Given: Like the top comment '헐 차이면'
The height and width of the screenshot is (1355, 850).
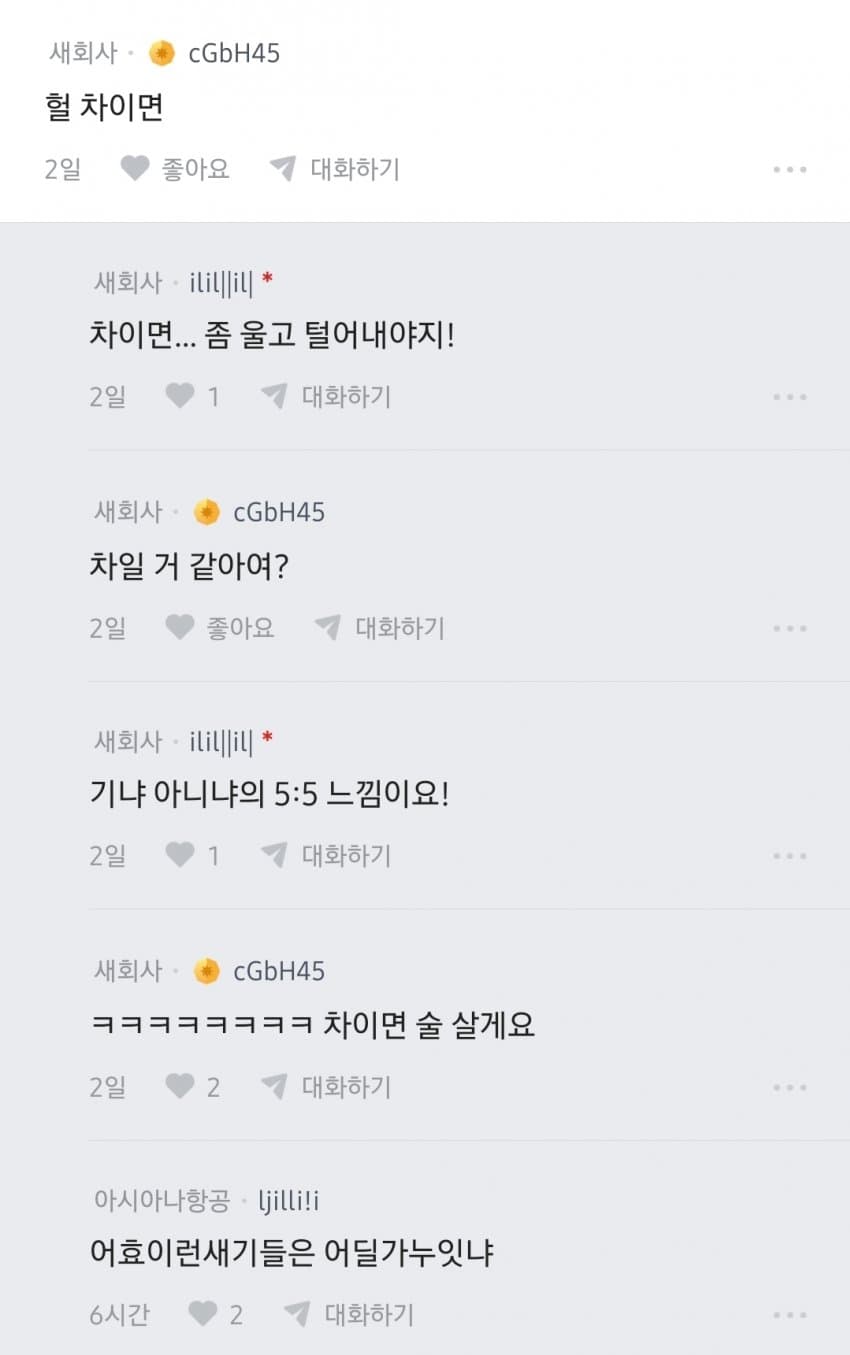Looking at the screenshot, I should pos(175,169).
